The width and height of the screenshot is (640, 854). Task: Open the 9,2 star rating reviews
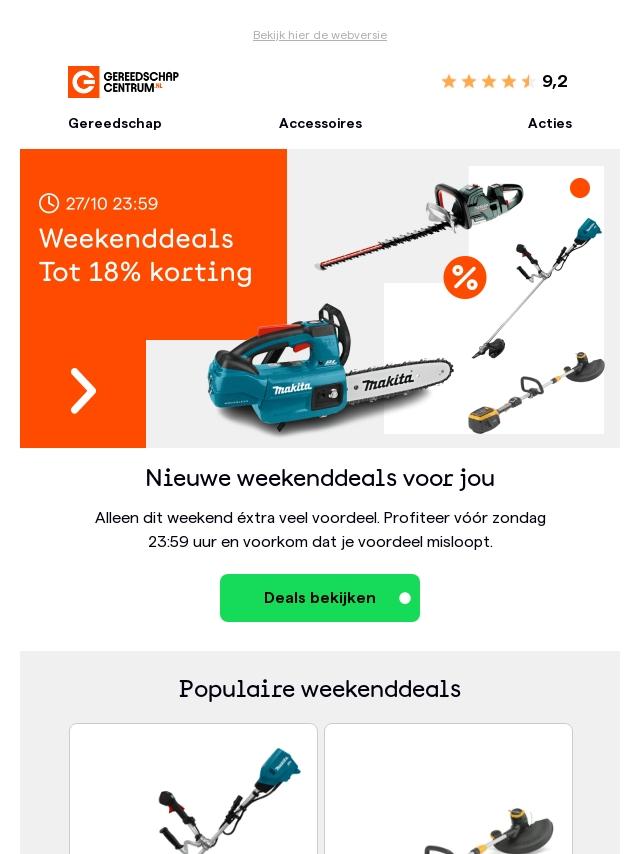click(x=504, y=81)
